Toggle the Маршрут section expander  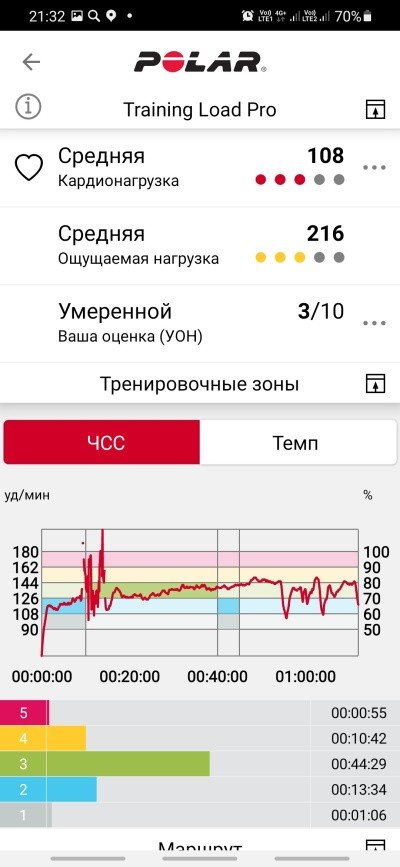[376, 846]
